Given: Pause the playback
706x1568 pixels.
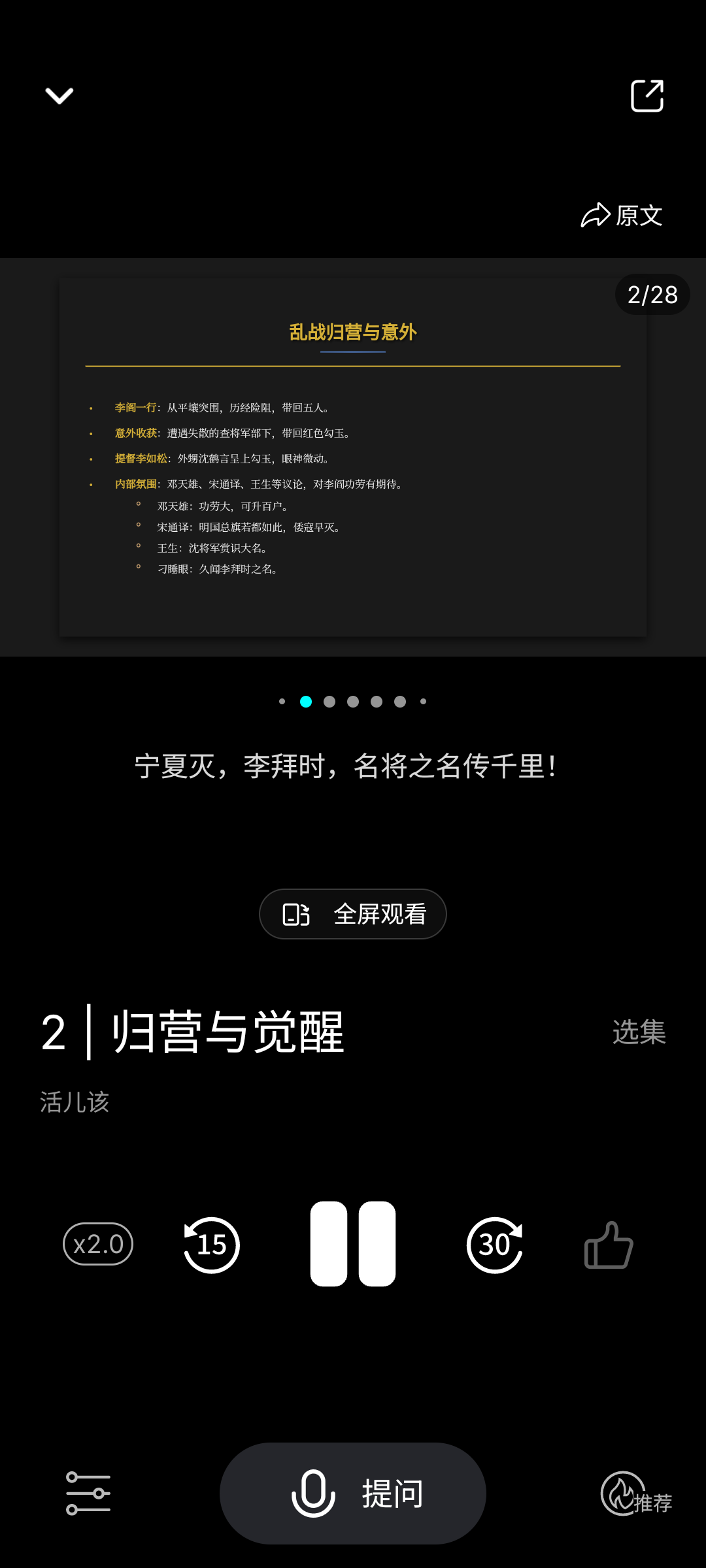Looking at the screenshot, I should click(353, 1244).
